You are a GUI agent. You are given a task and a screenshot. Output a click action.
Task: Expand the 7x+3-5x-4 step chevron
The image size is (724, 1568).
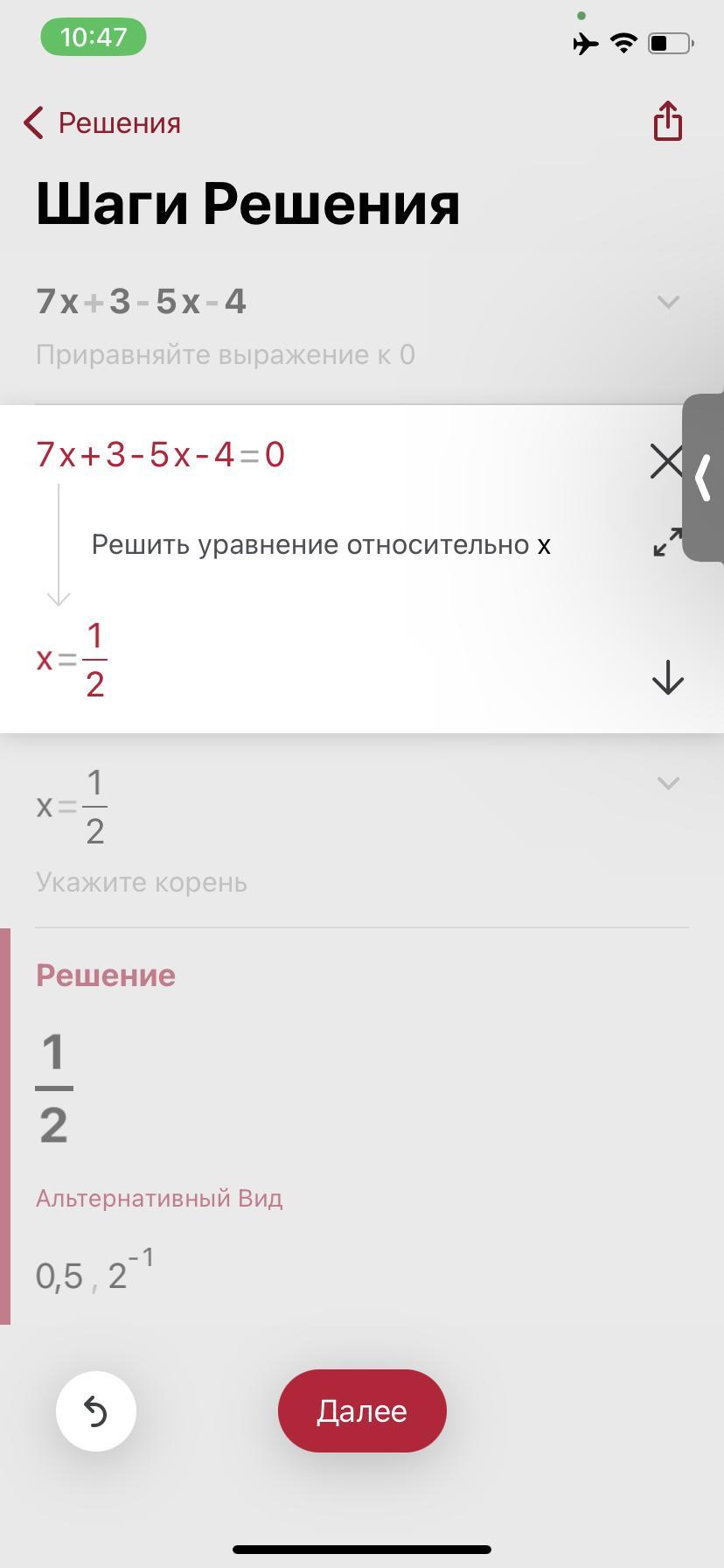668,302
